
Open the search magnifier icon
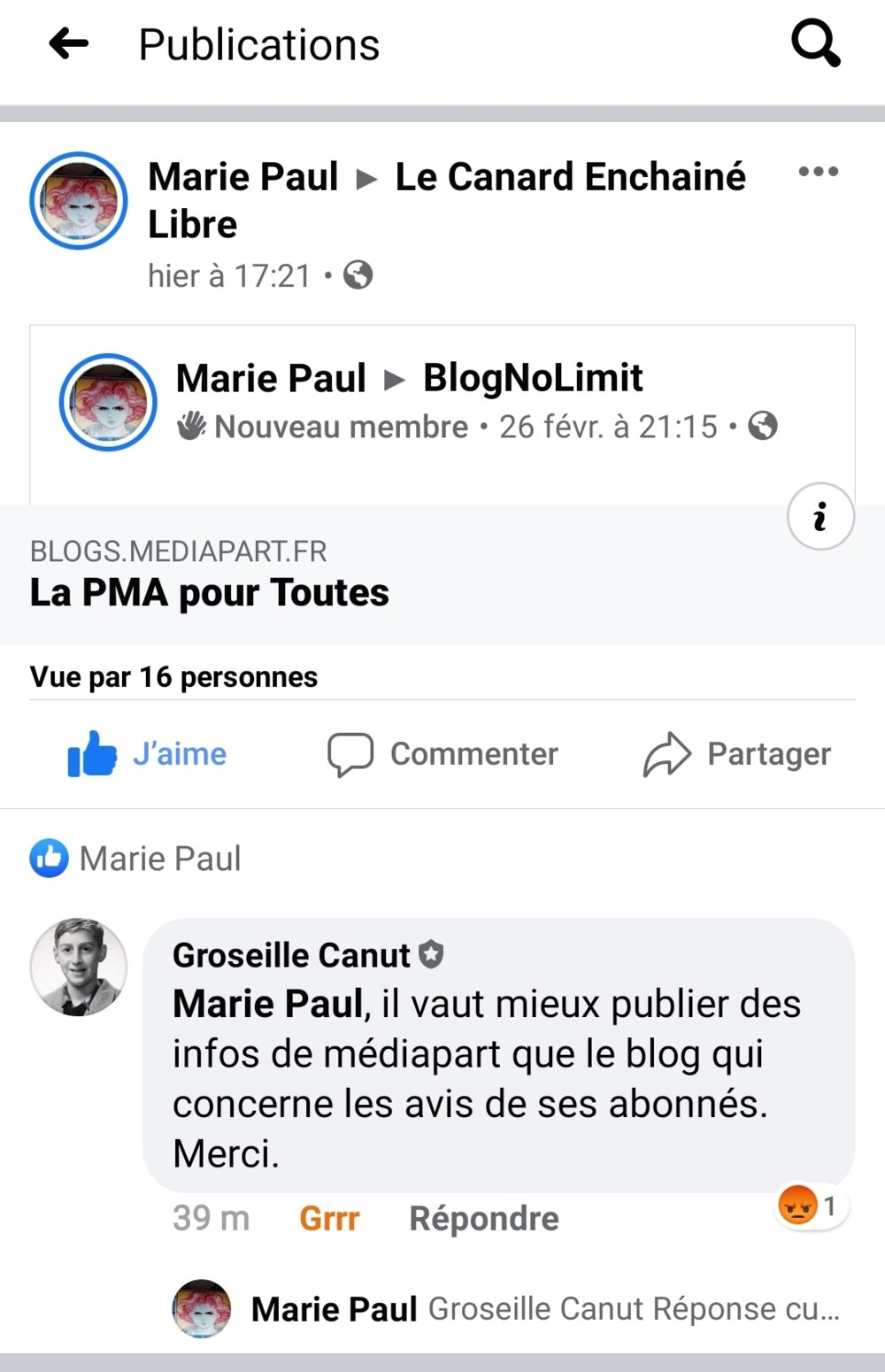pos(815,43)
